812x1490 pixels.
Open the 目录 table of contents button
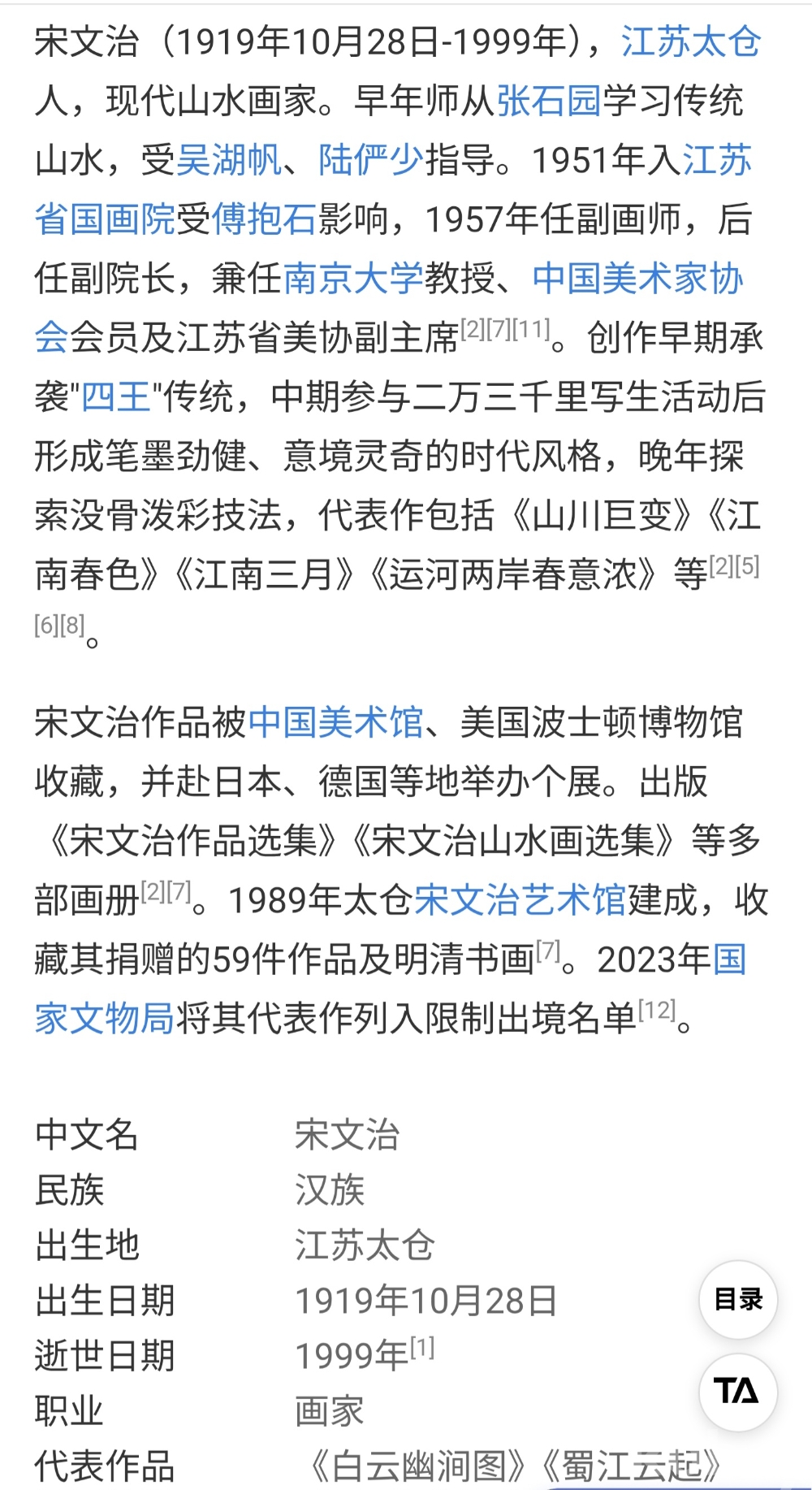tap(738, 1300)
